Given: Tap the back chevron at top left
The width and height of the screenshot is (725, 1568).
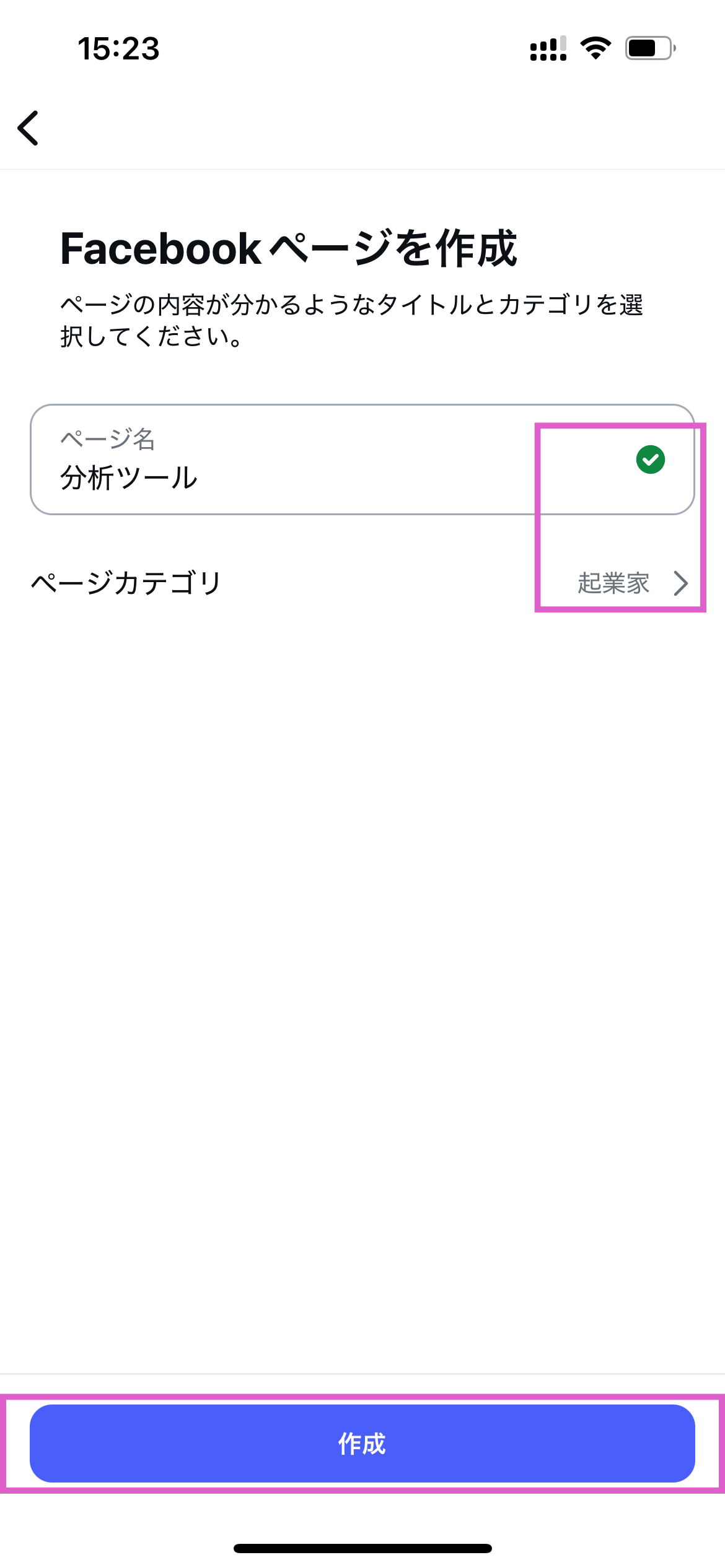Looking at the screenshot, I should tap(28, 128).
